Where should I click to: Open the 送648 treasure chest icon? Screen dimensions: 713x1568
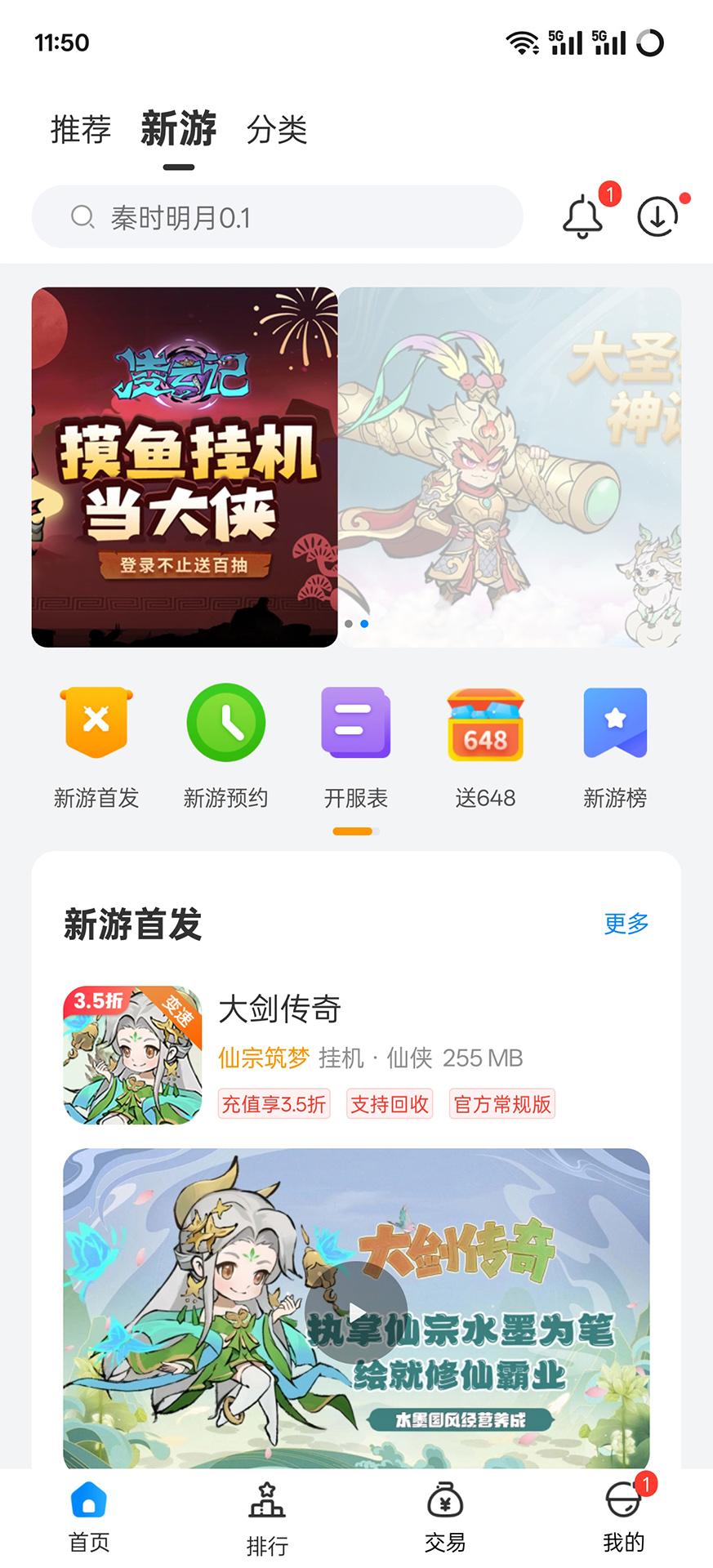point(485,723)
